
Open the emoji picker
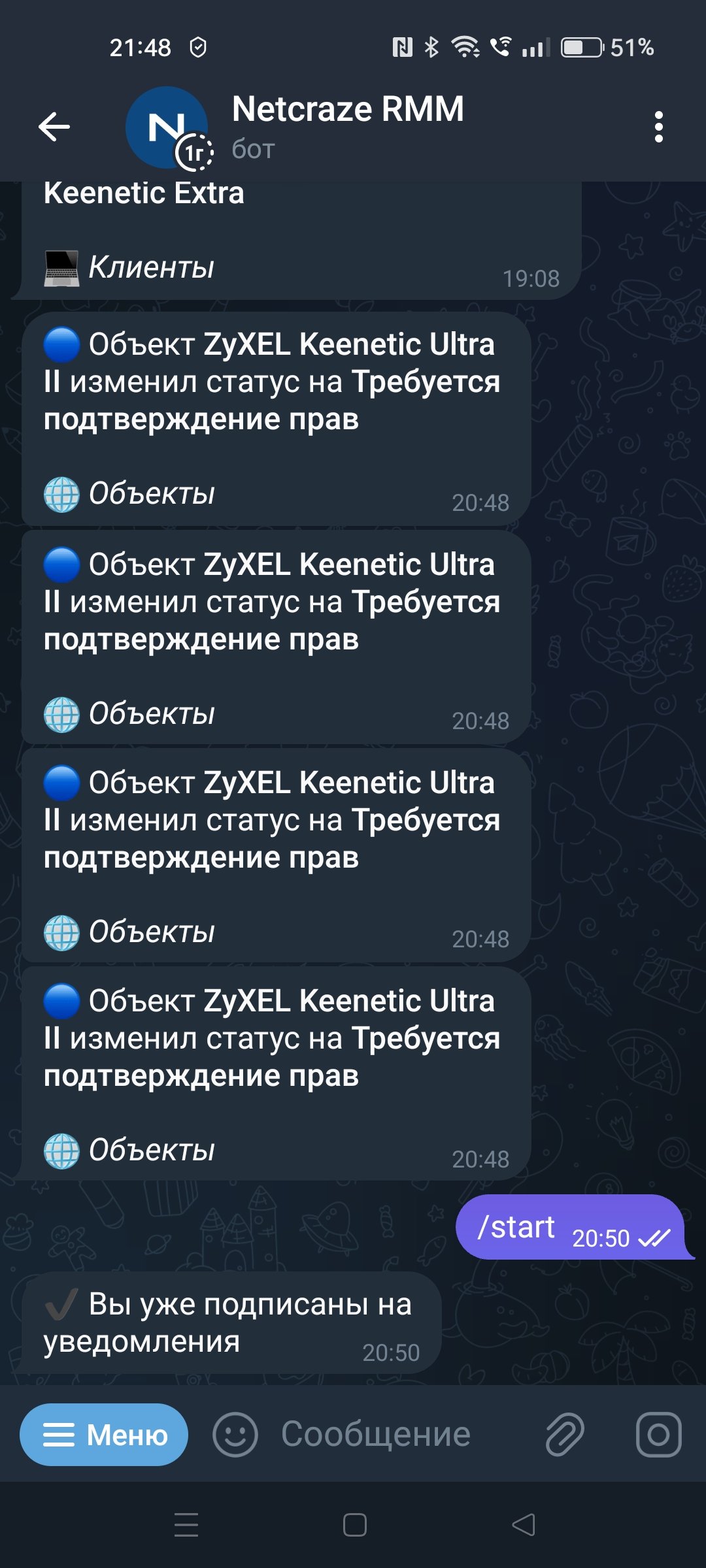coord(235,1435)
